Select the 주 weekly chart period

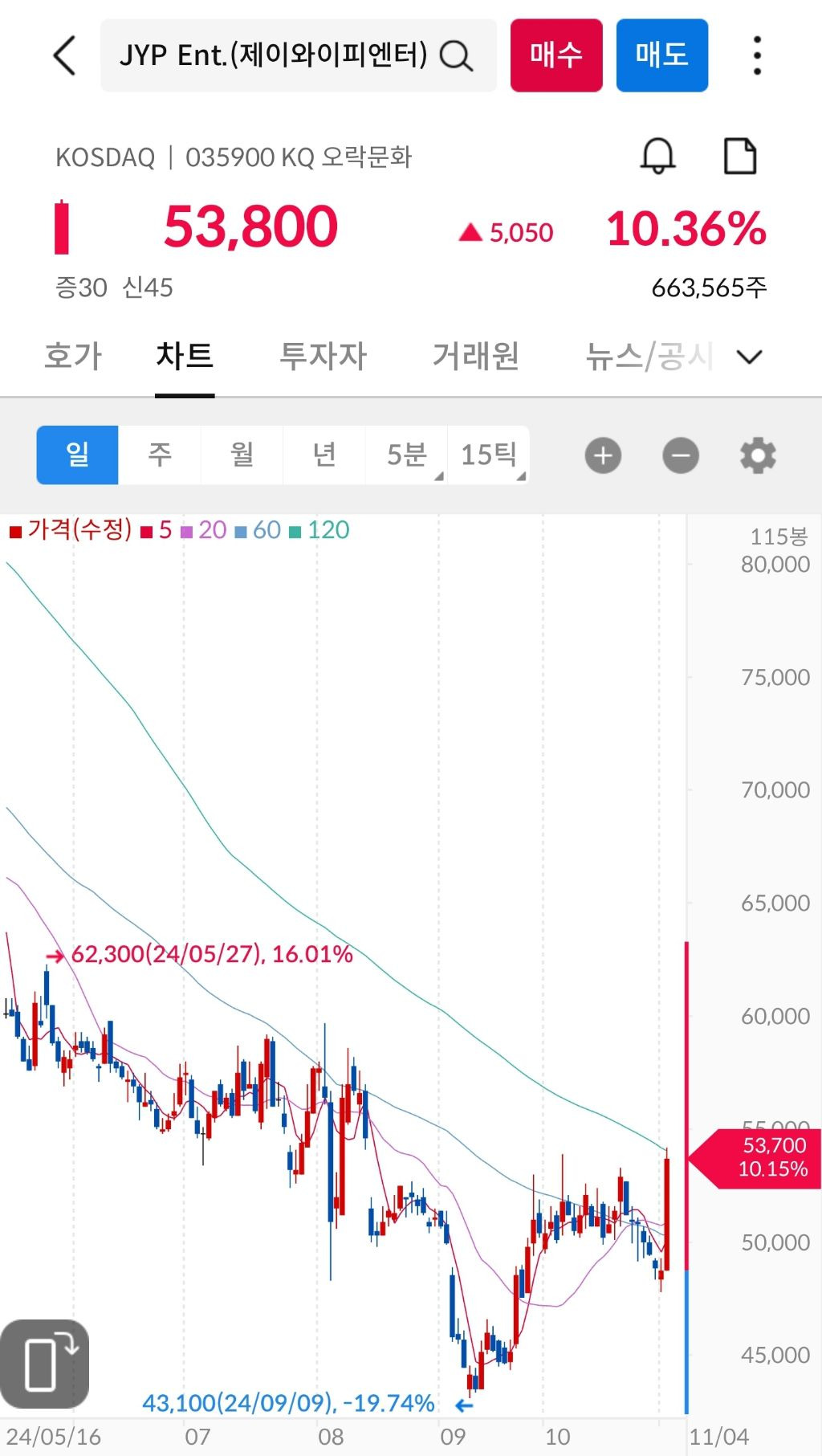(159, 455)
